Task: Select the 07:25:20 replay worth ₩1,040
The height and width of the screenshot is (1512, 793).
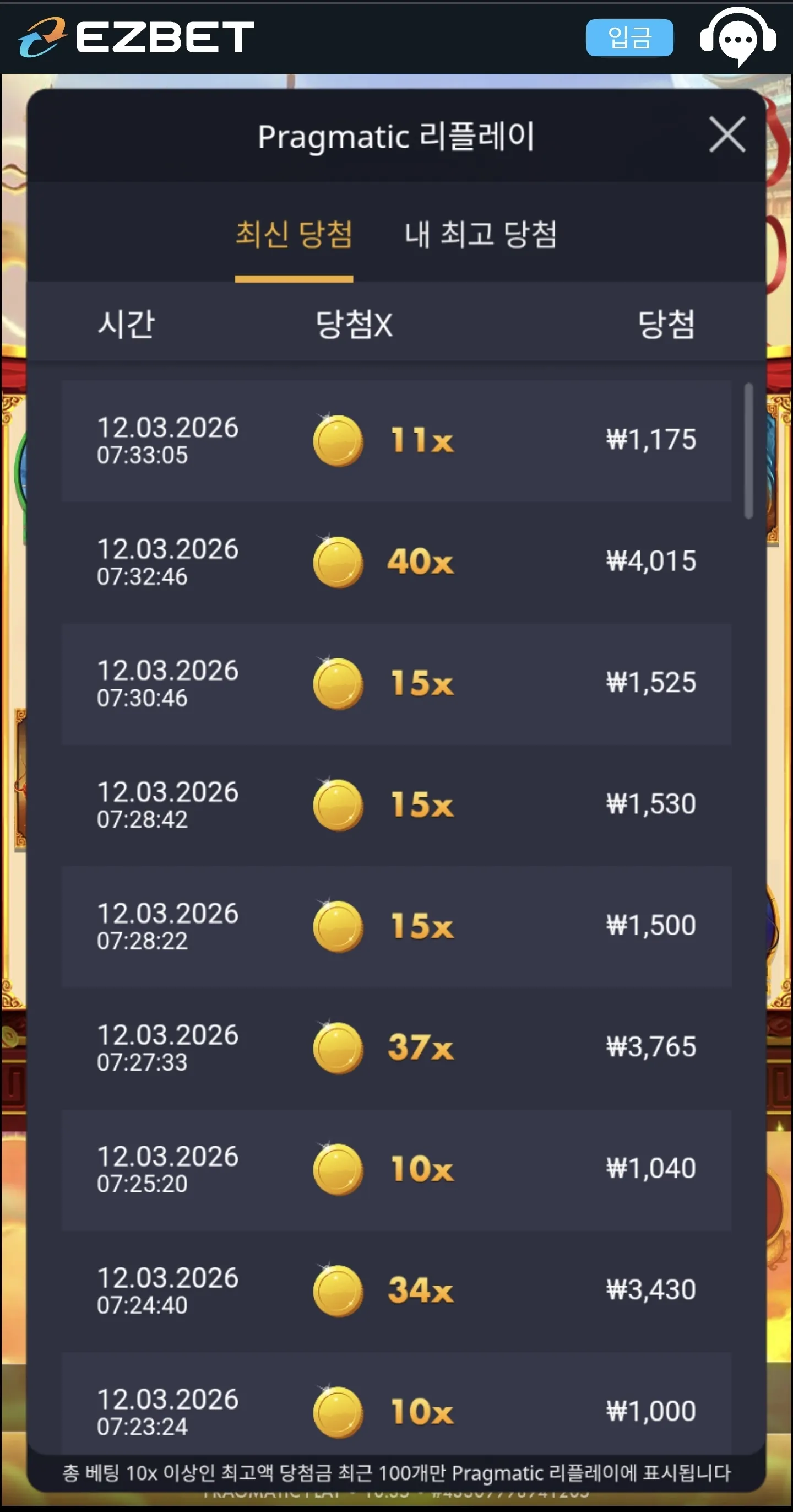Action: click(397, 1169)
